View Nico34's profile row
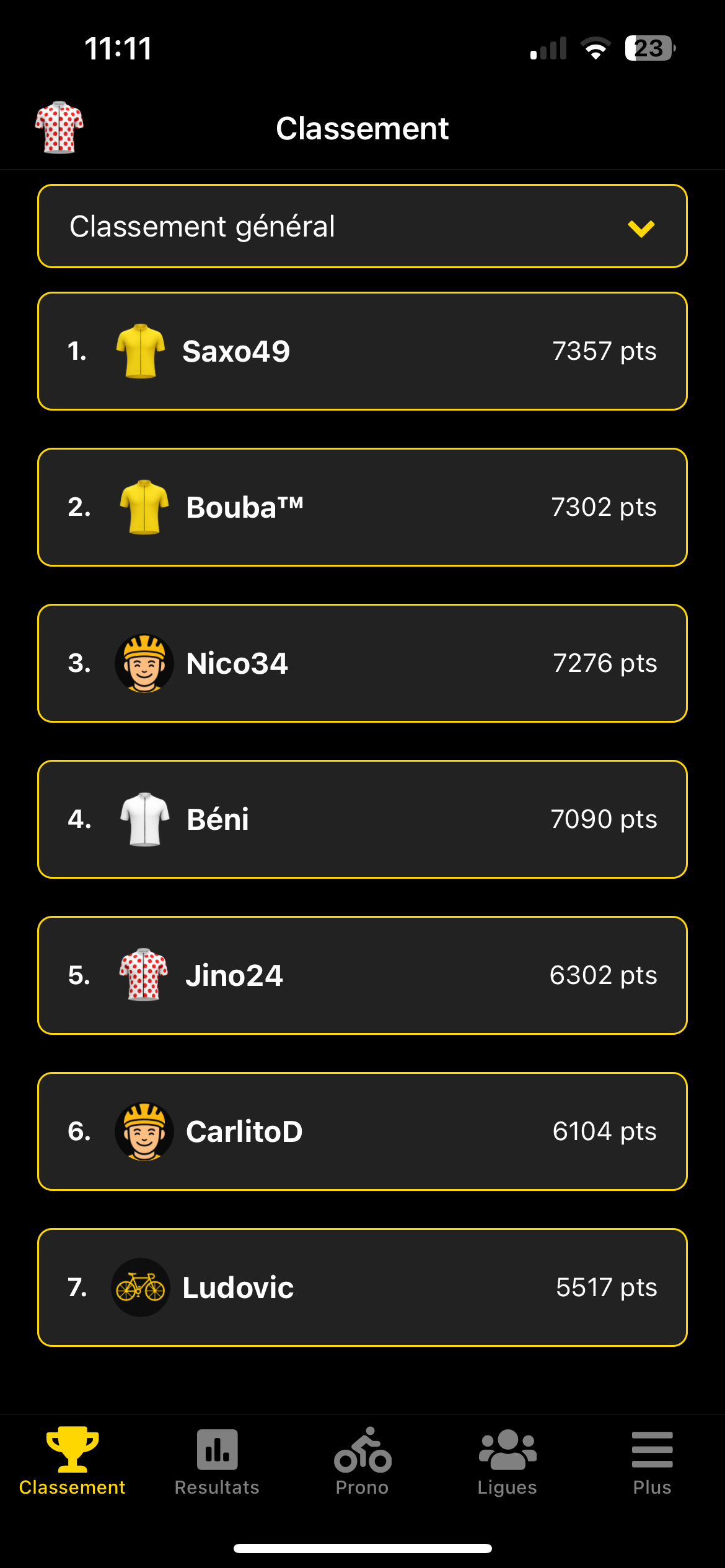The width and height of the screenshot is (725, 1568). (x=362, y=663)
